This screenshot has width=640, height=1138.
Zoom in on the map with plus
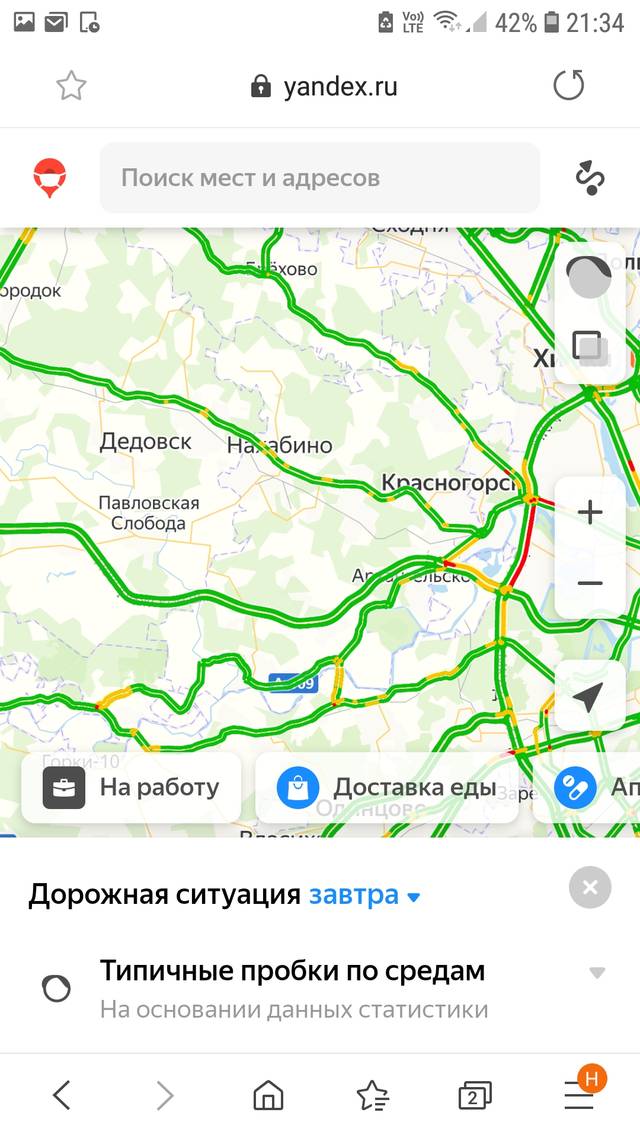[590, 512]
